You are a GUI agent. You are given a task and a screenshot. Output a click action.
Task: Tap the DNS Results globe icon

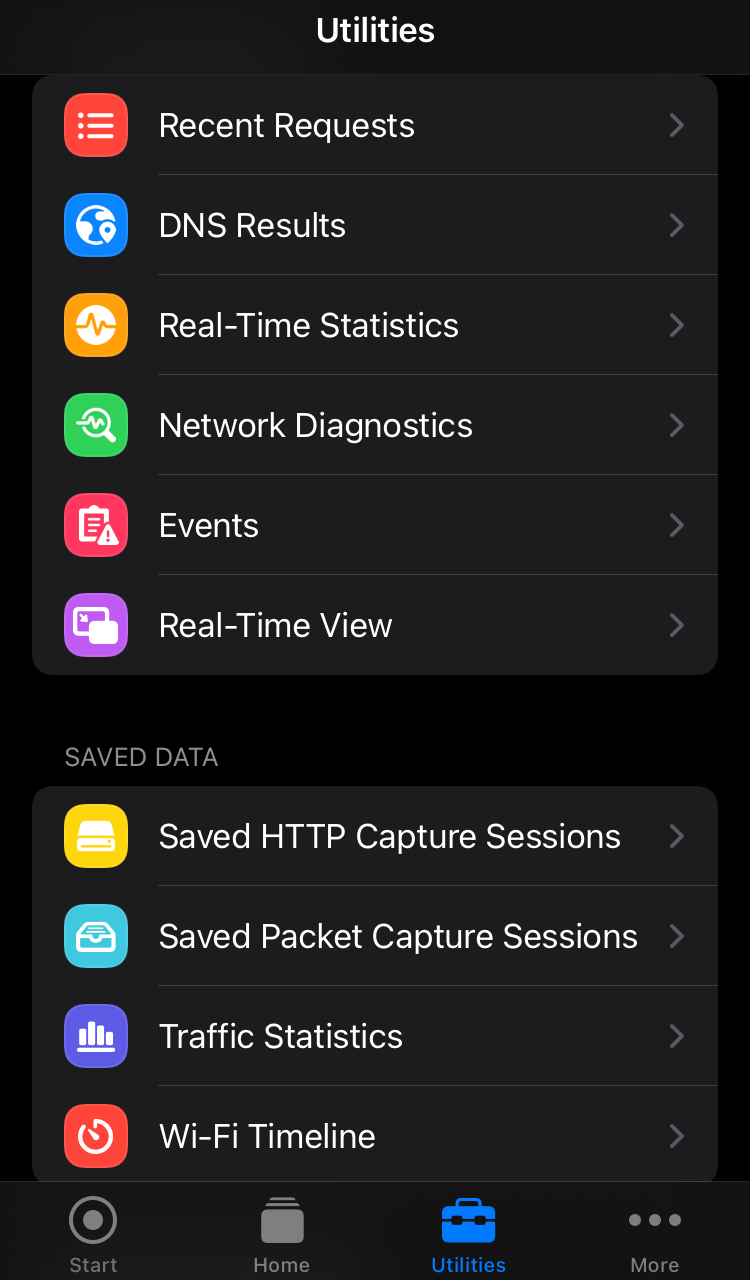(x=95, y=225)
